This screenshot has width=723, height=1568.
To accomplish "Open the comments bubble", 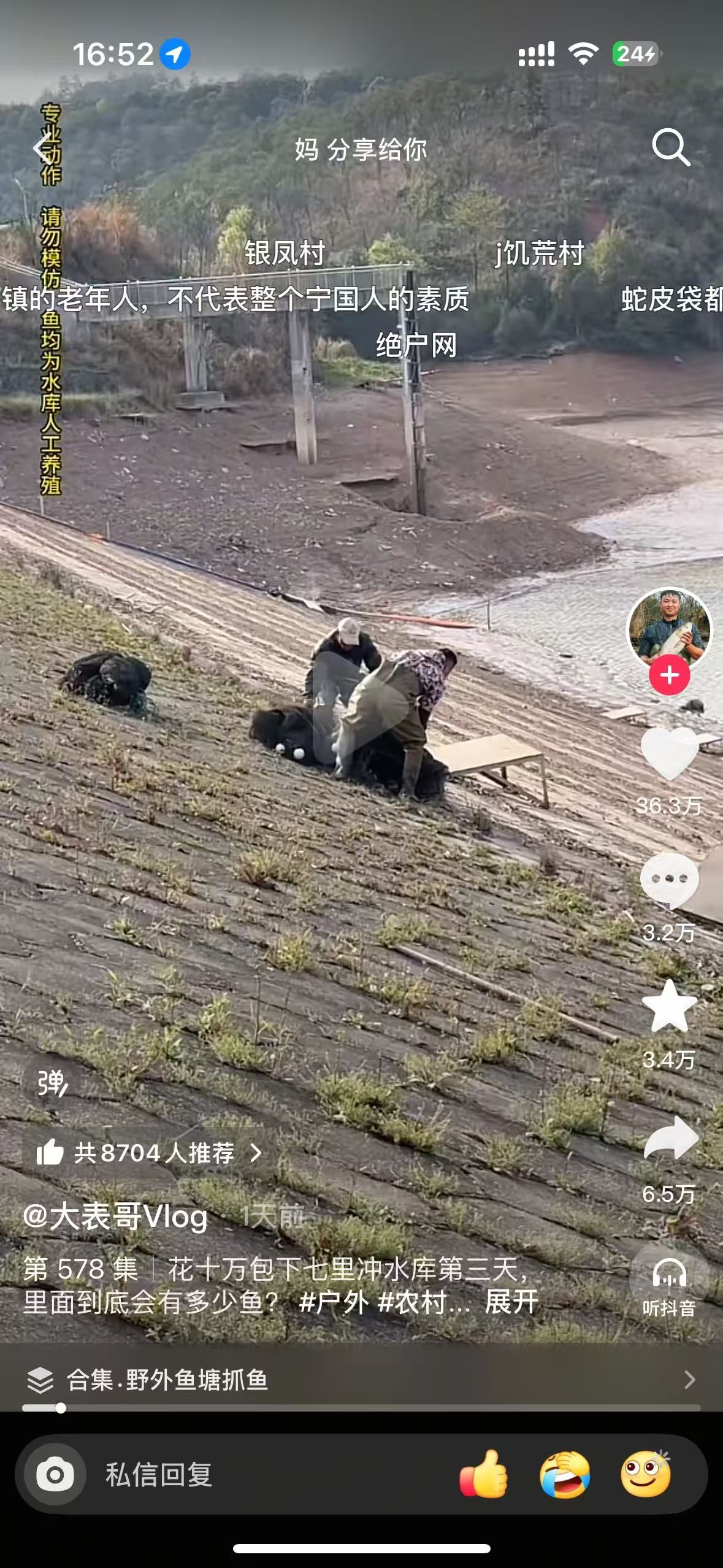I will [669, 881].
